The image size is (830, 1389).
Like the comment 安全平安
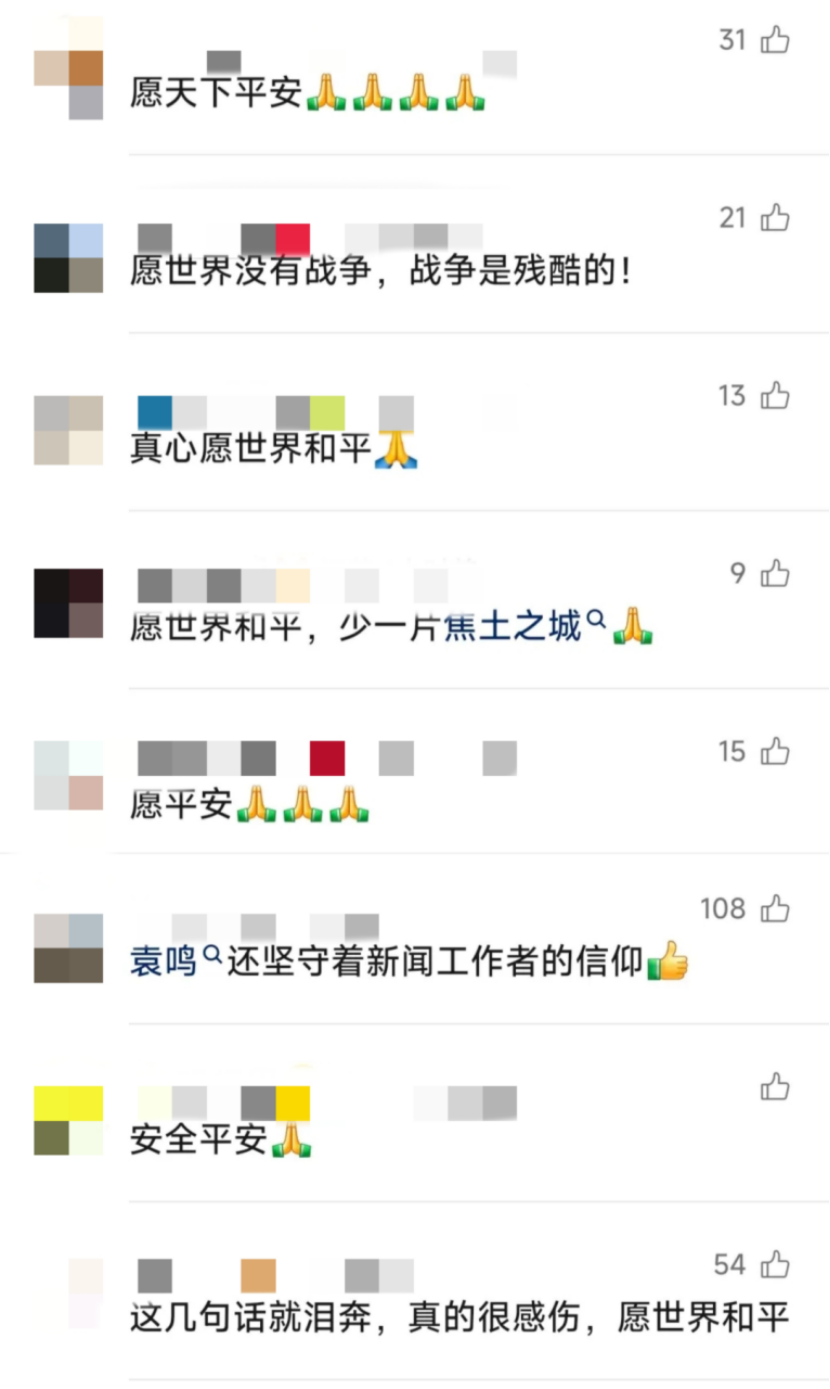(x=775, y=1087)
